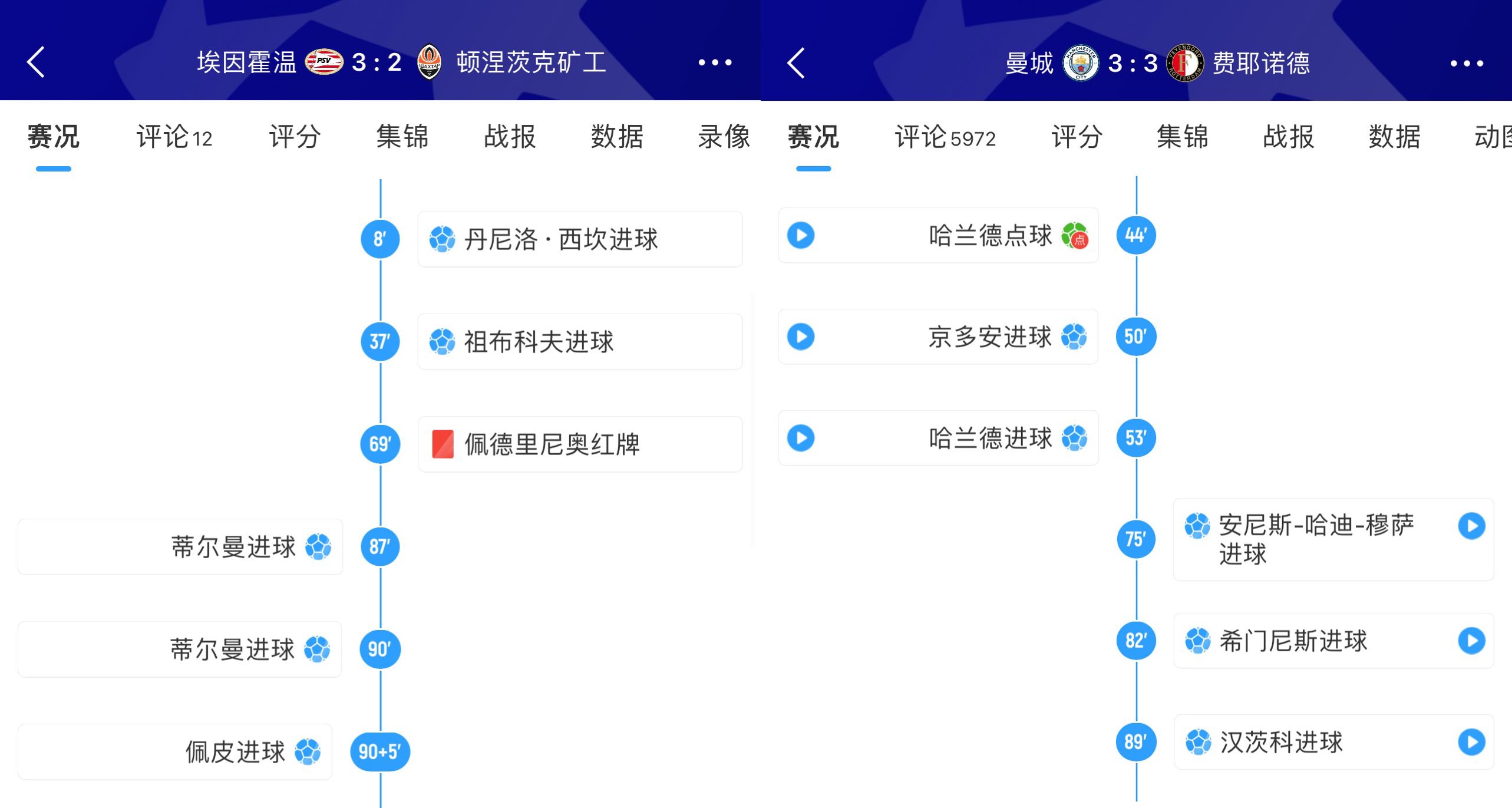Open the 佩德里尼奥红牌 event
1512x808 pixels.
coord(579,444)
